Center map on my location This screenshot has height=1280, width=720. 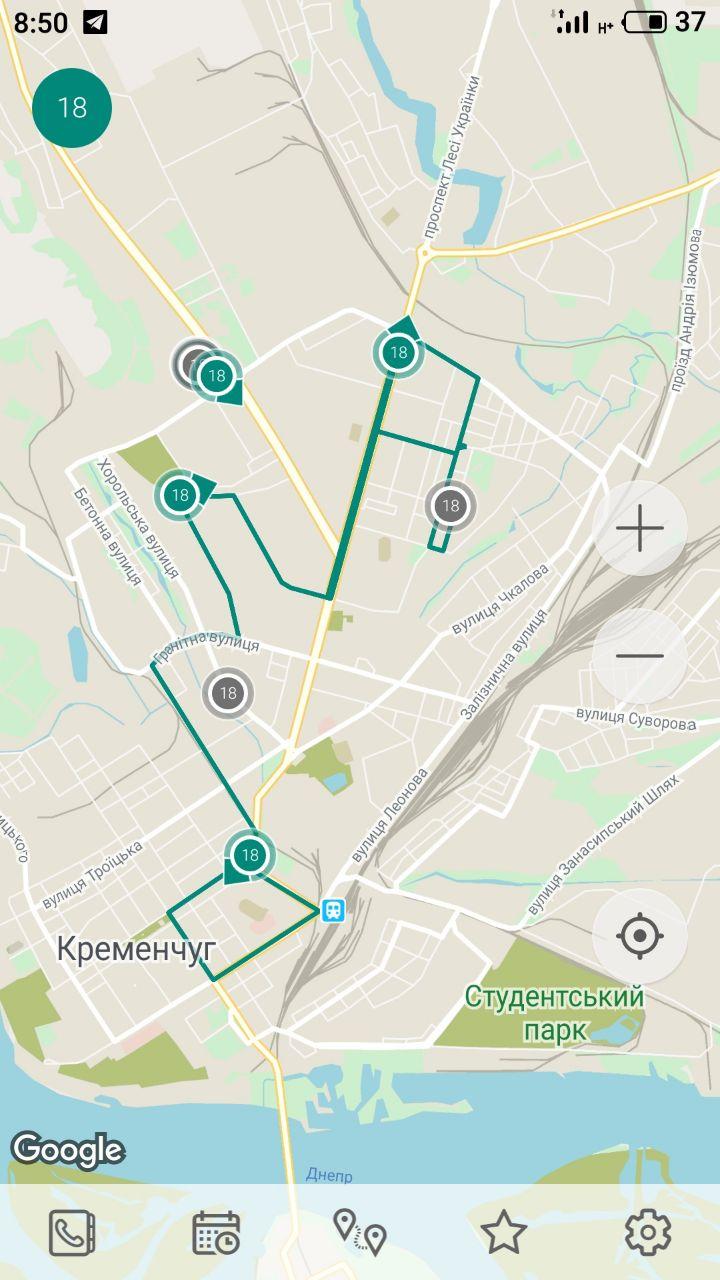[x=640, y=936]
